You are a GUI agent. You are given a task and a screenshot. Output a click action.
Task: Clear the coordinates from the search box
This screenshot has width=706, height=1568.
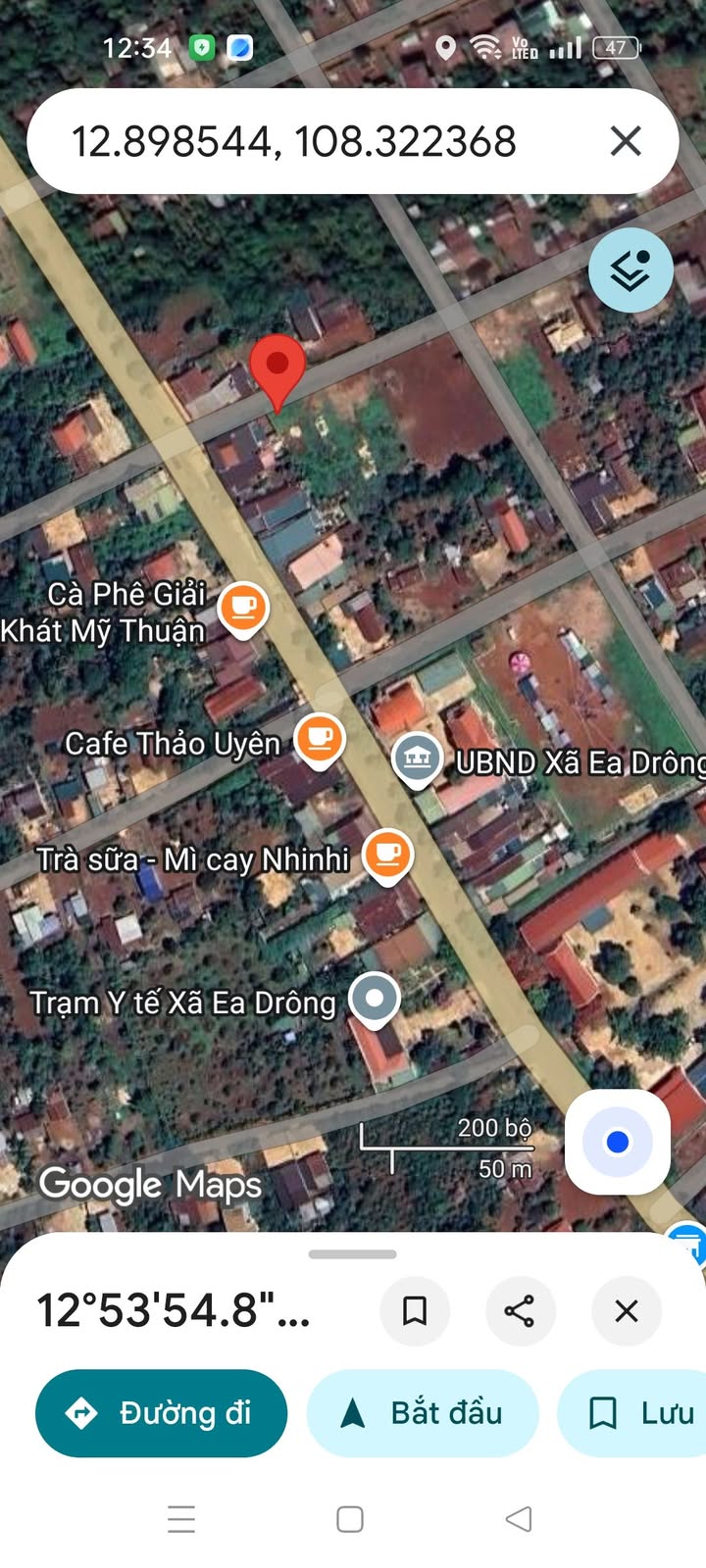626,141
